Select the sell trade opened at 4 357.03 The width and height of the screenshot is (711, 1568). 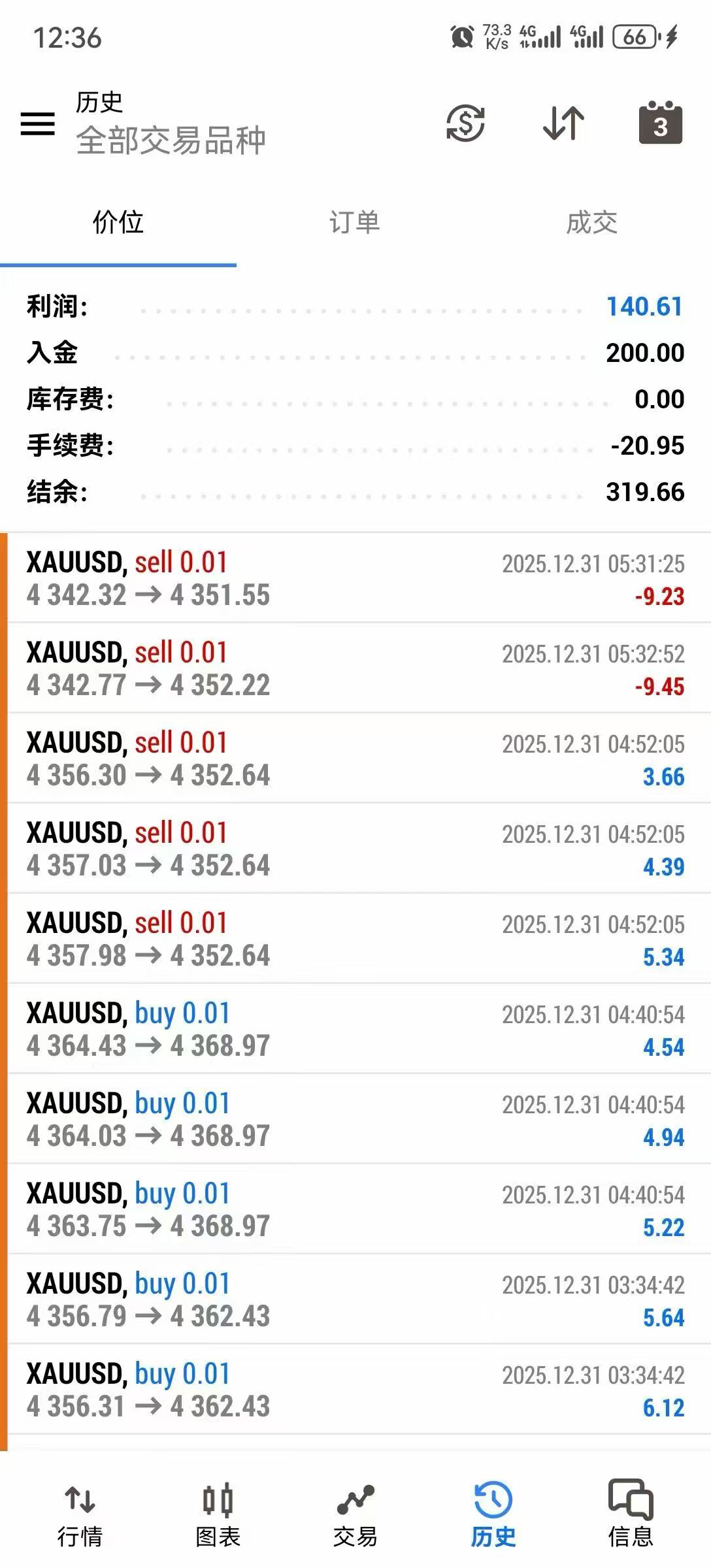coord(355,849)
